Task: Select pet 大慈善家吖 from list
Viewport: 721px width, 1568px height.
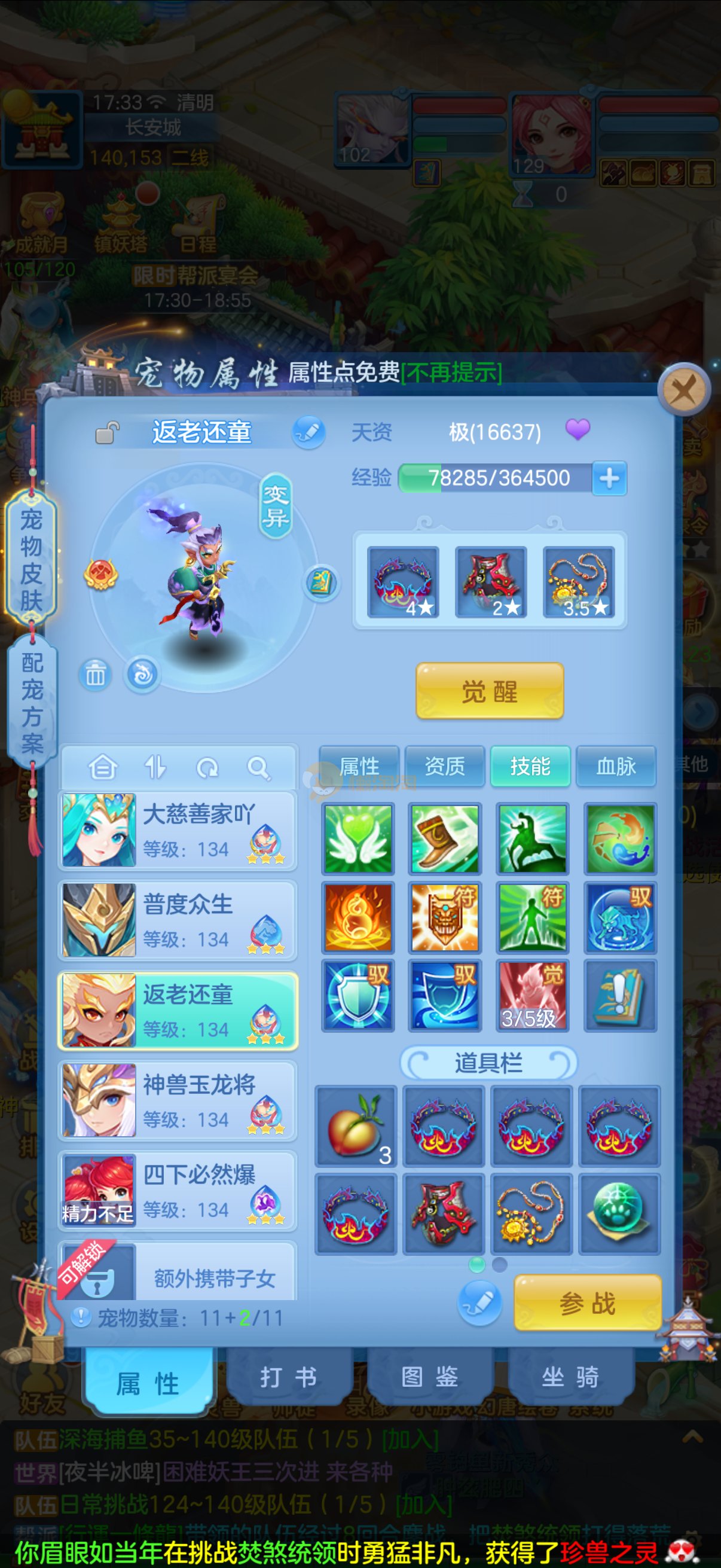Action: 178,831
